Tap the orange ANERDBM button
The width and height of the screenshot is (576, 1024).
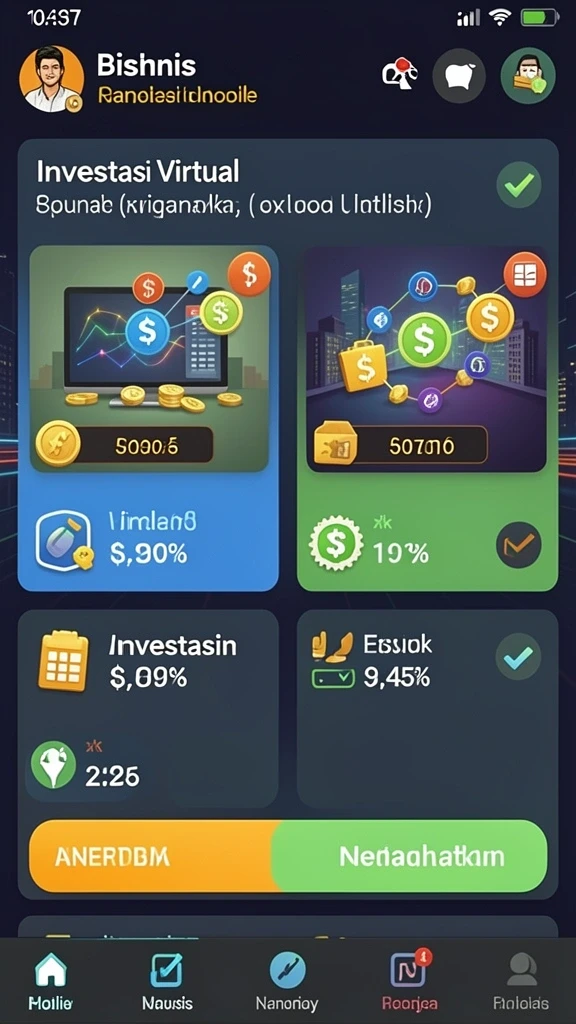pos(152,856)
